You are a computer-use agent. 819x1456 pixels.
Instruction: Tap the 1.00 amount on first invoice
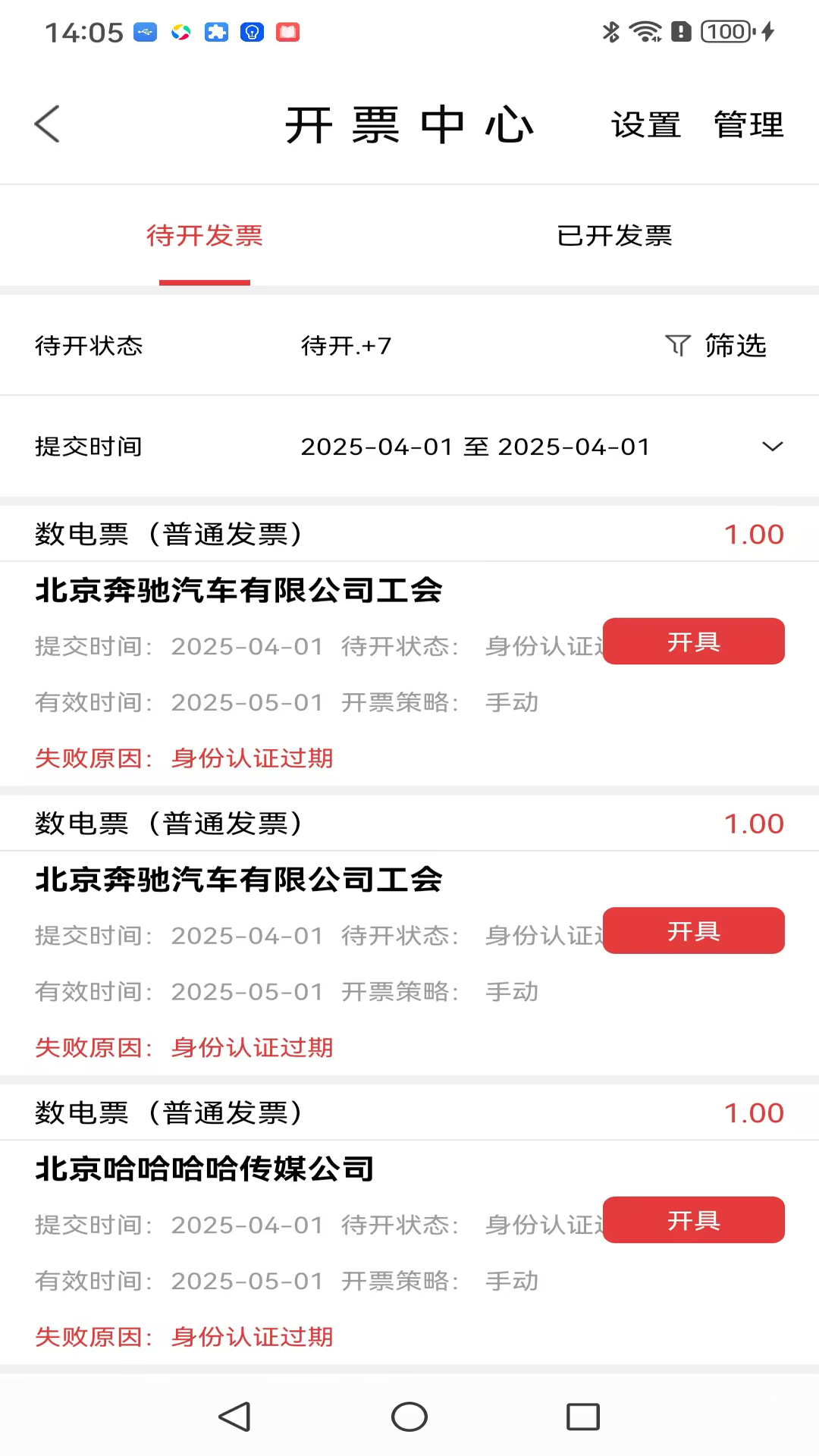[x=755, y=534]
